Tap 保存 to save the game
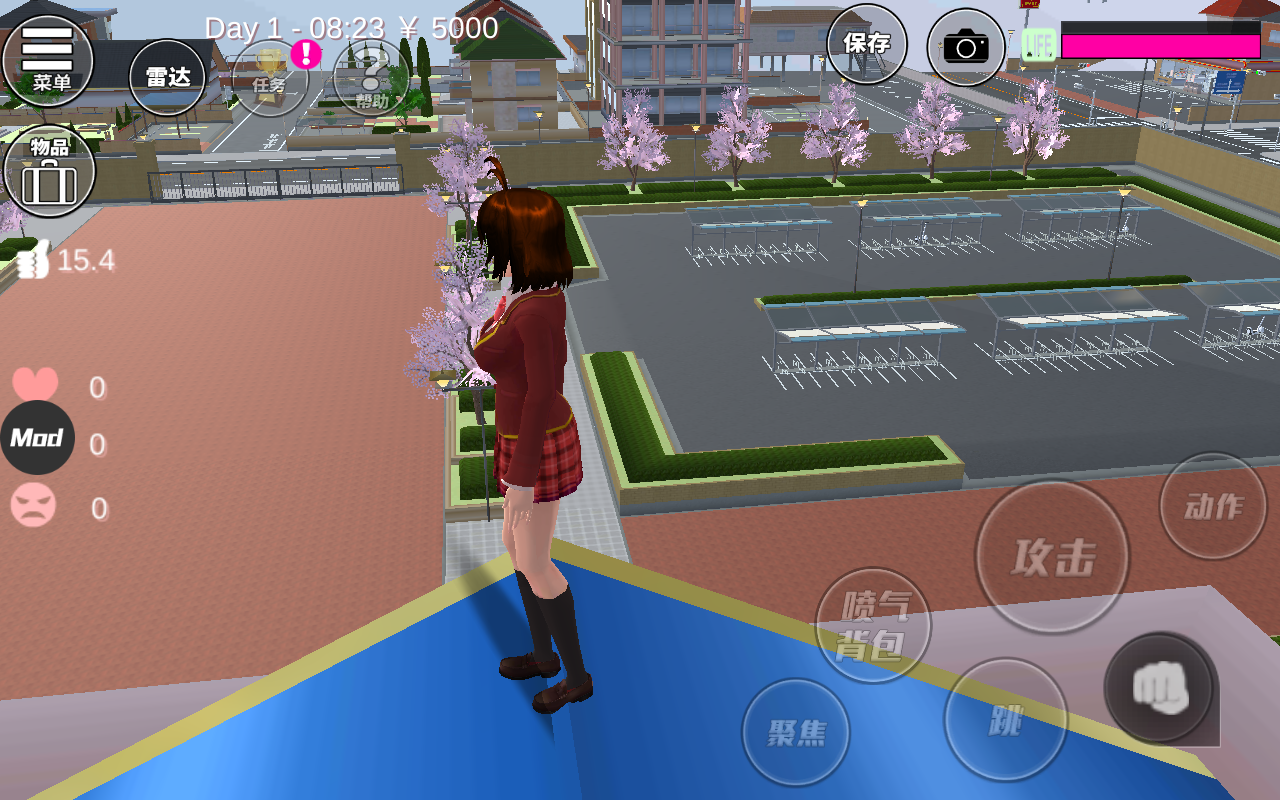Viewport: 1280px width, 800px height. [866, 44]
